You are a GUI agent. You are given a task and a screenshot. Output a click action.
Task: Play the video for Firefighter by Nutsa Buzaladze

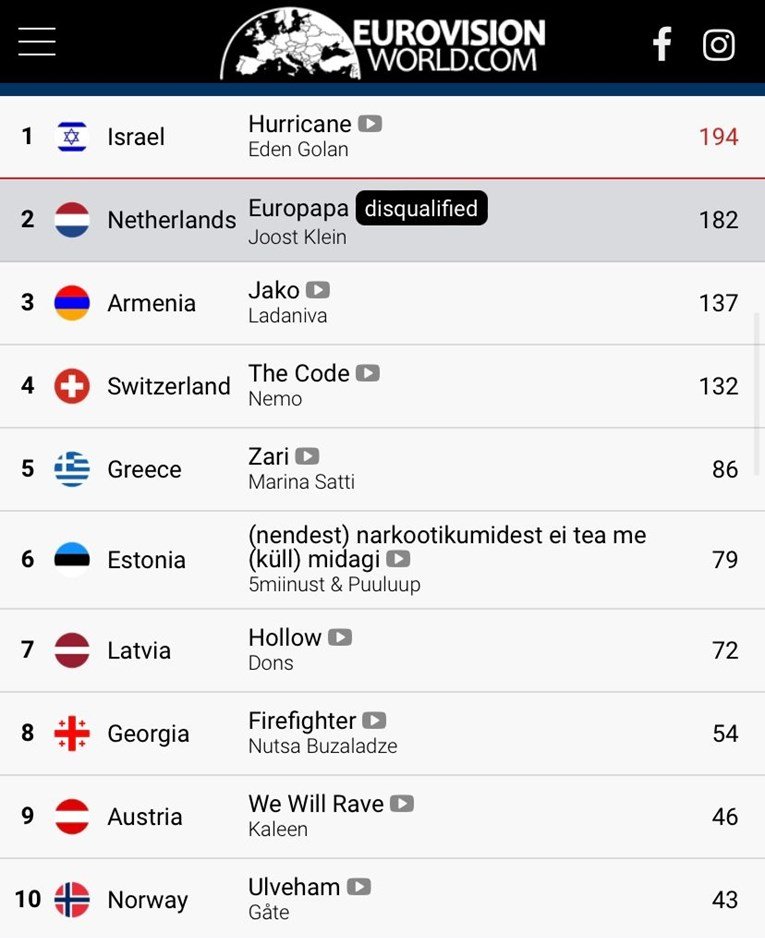click(x=374, y=720)
